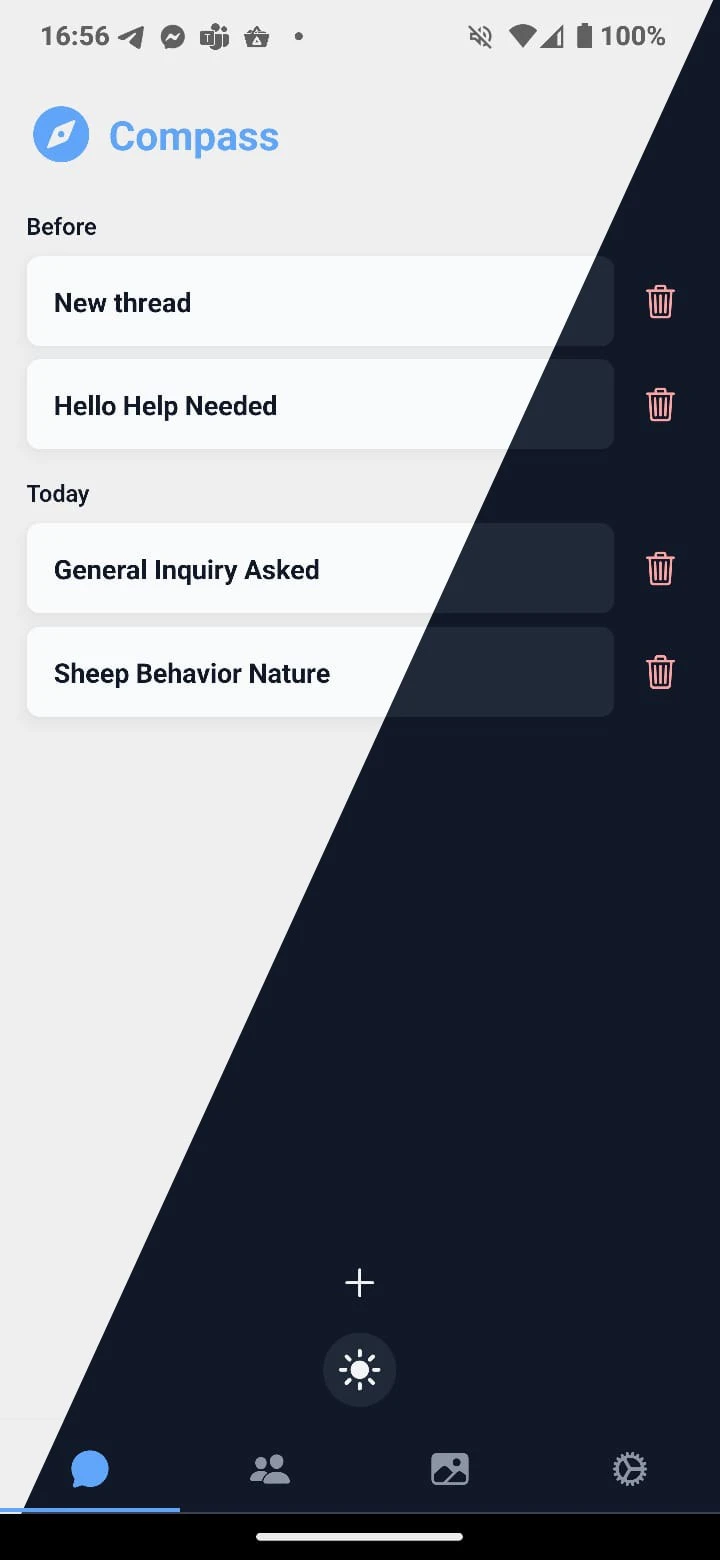Switch to the images tab
720x1560 pixels.
[x=450, y=1469]
